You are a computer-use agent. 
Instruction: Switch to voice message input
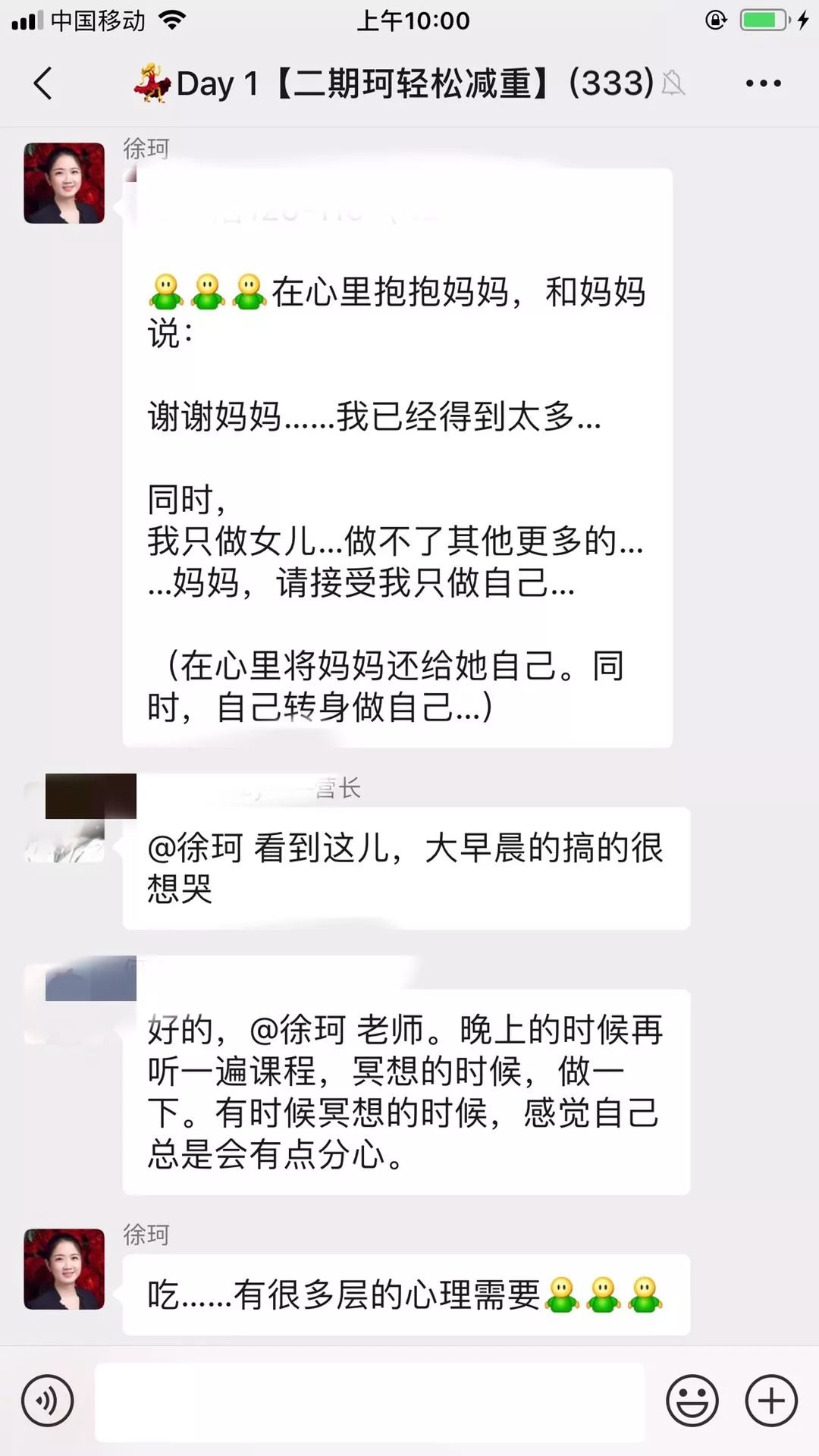(x=48, y=1401)
